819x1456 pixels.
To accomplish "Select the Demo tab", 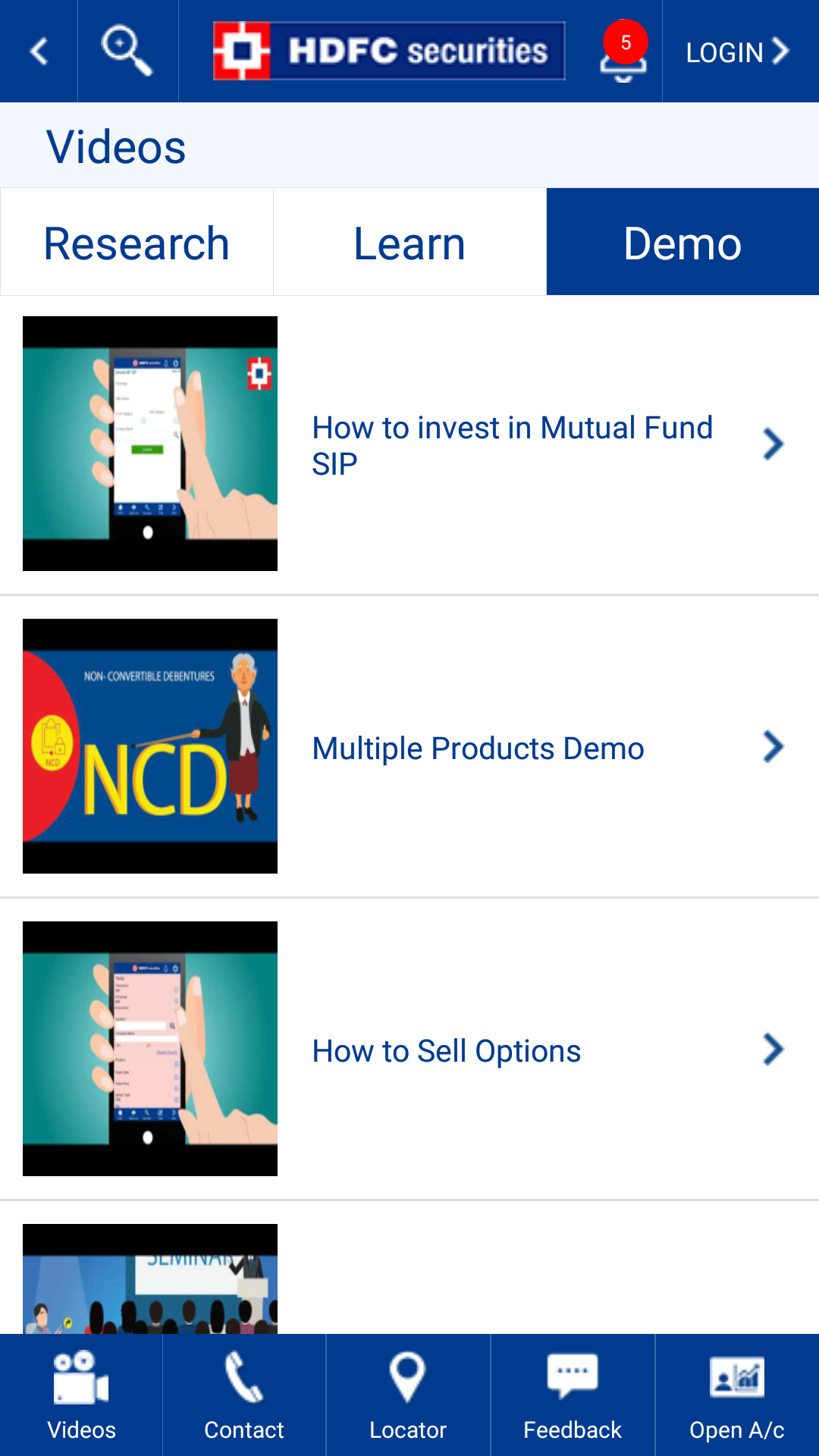I will (682, 243).
